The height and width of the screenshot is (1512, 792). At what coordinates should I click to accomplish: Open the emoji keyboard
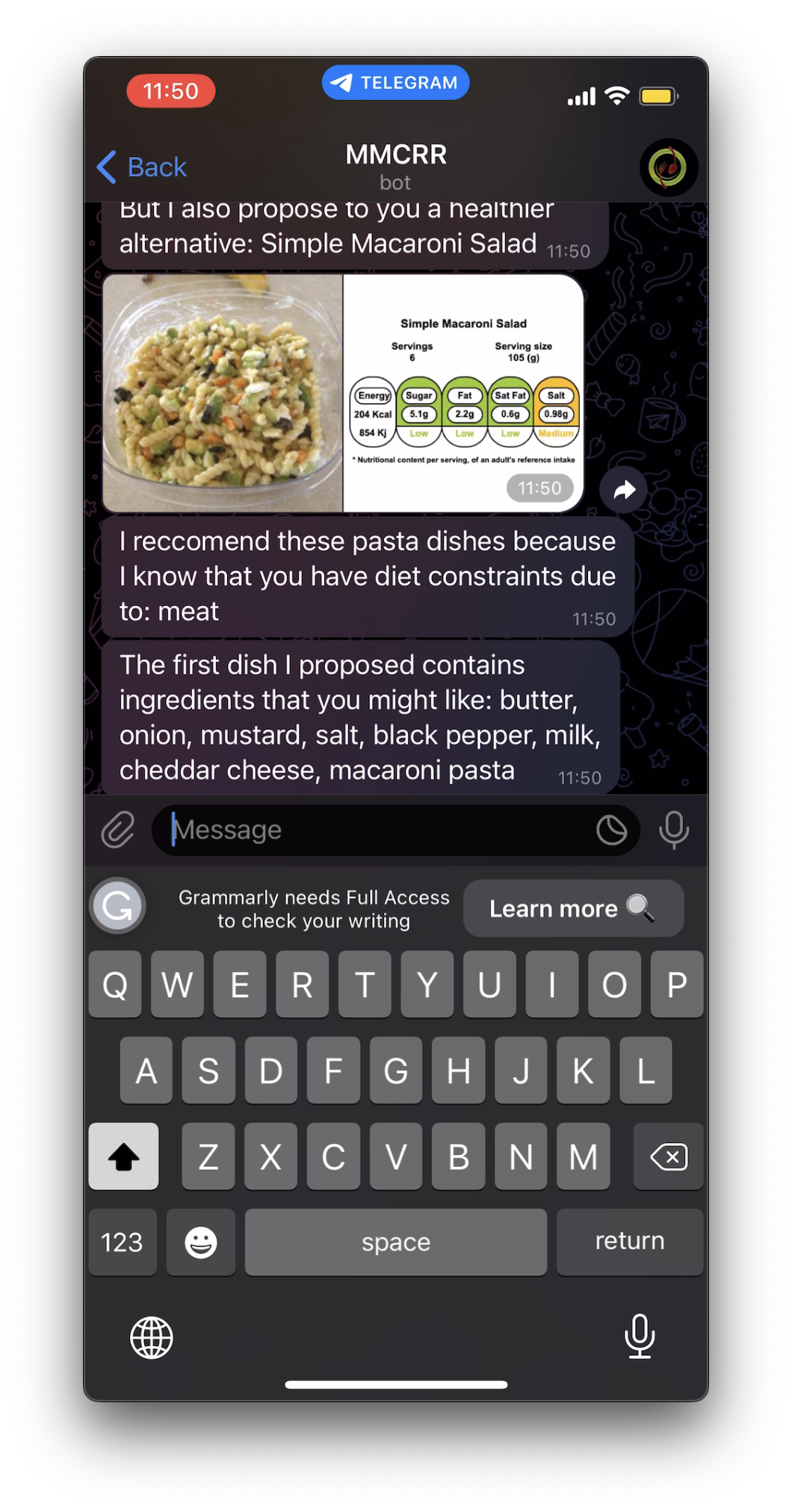click(201, 1242)
